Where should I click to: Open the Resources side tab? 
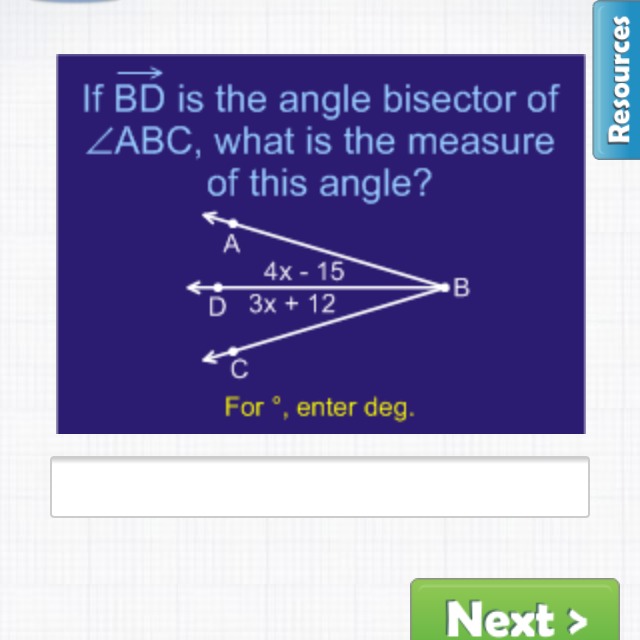(617, 82)
